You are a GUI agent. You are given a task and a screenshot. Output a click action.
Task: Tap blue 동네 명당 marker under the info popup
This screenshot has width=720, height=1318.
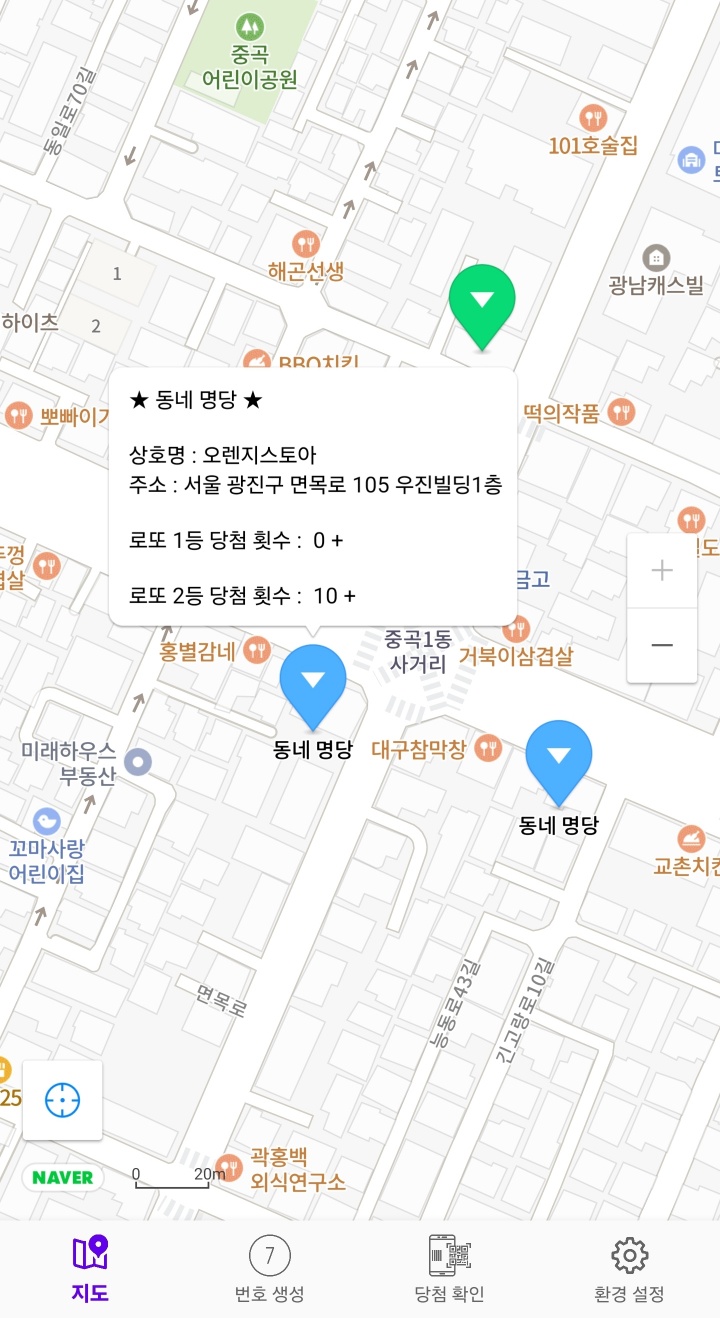click(313, 682)
